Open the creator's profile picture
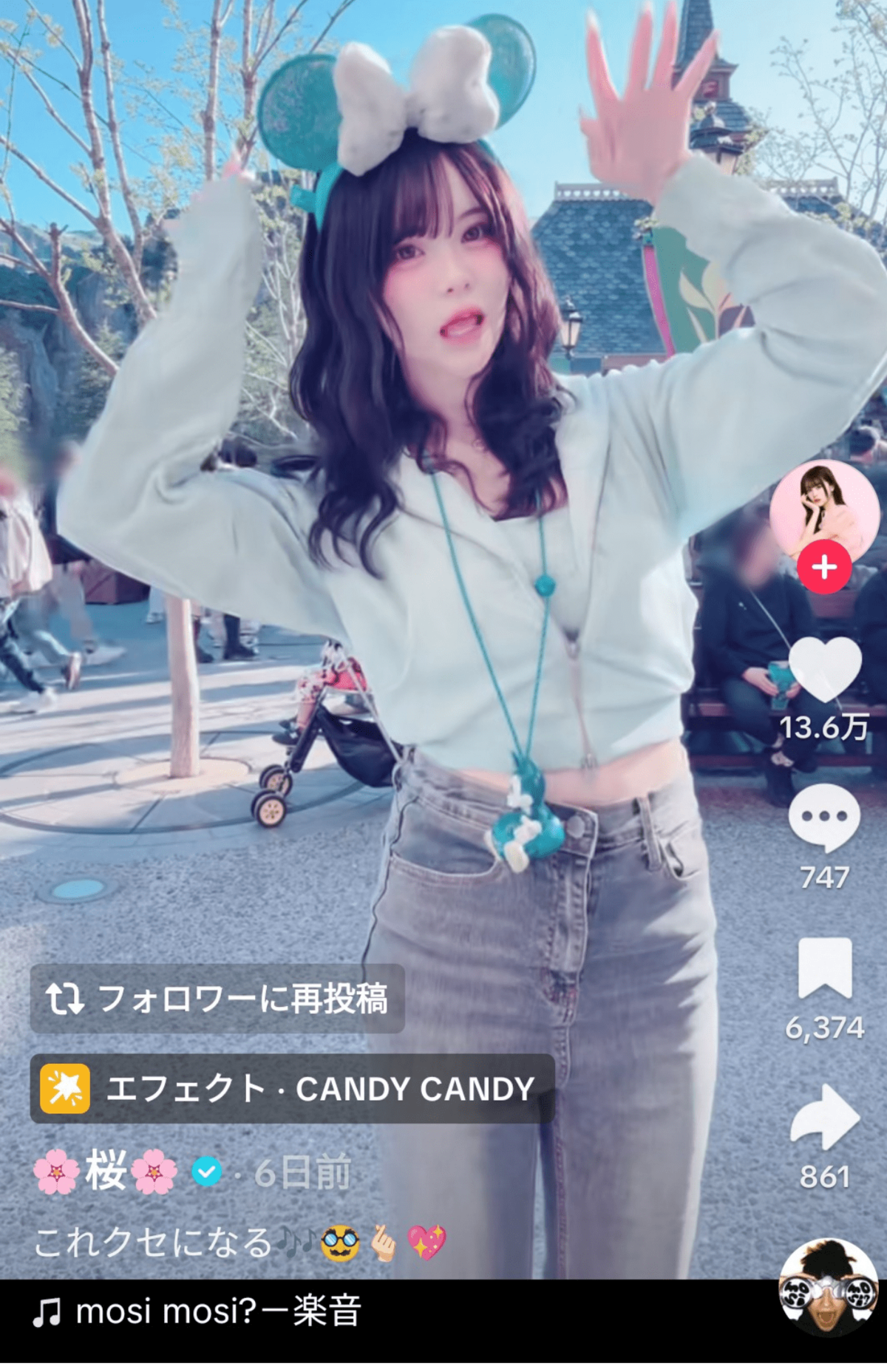Viewport: 887px width, 1372px height. [823, 512]
